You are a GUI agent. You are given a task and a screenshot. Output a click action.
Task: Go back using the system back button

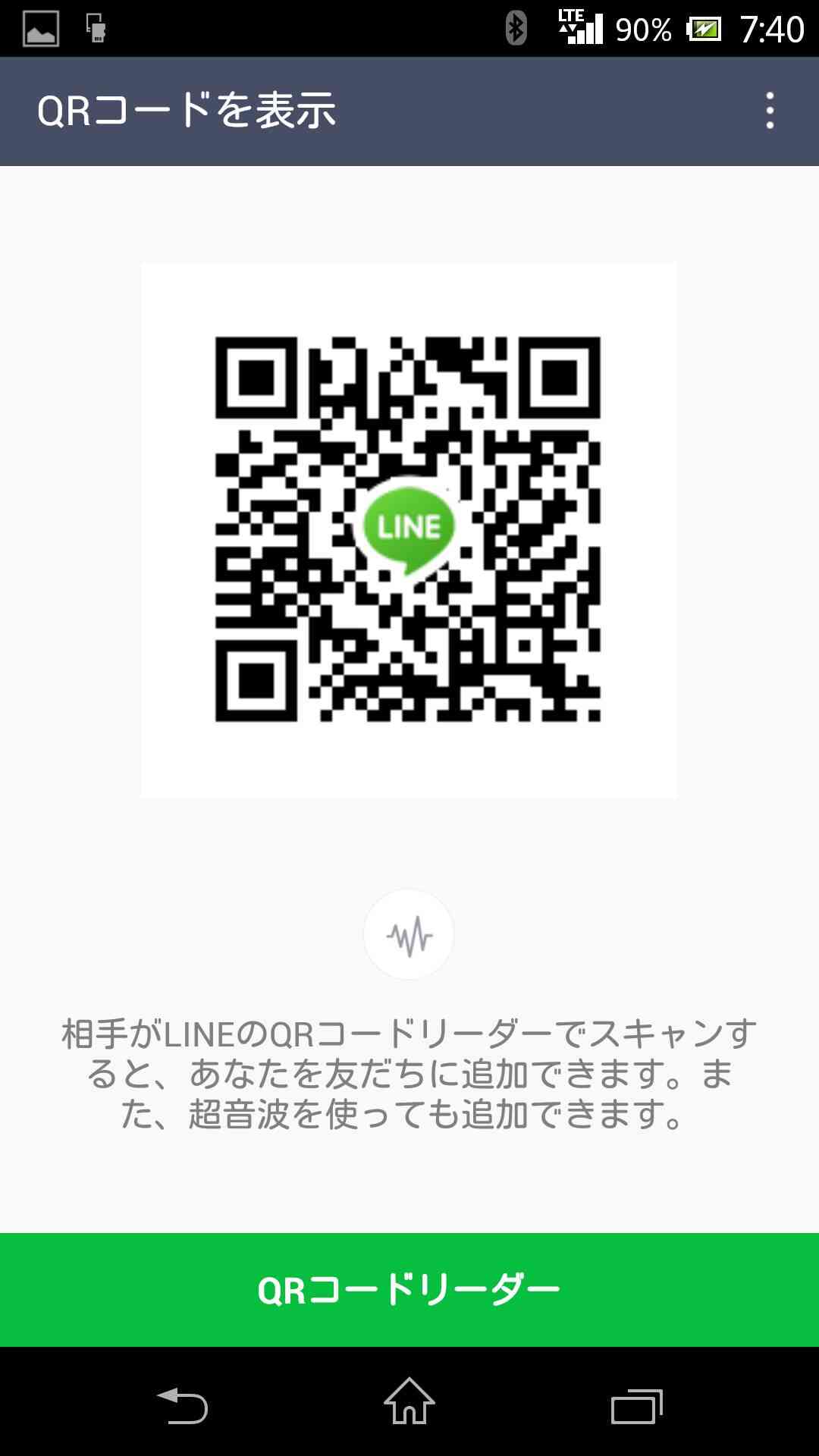click(182, 1405)
